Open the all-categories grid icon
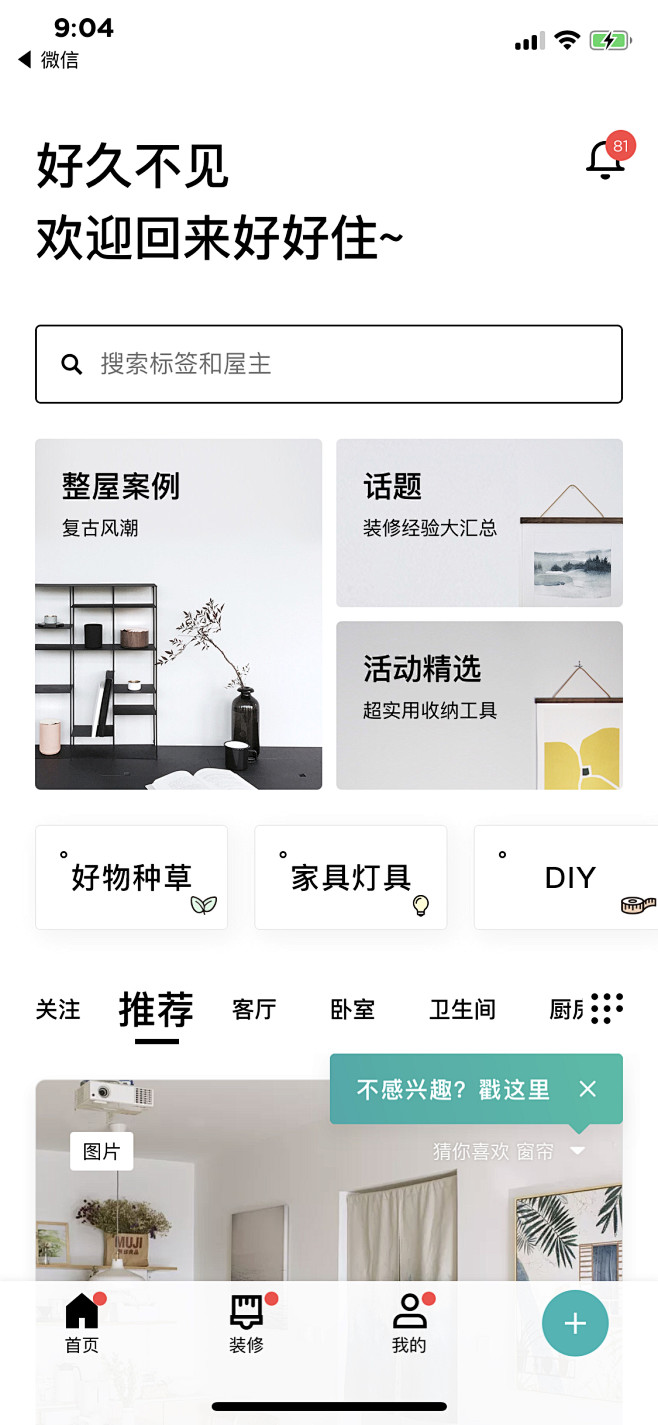Viewport: 658px width, 1425px height. (607, 1008)
